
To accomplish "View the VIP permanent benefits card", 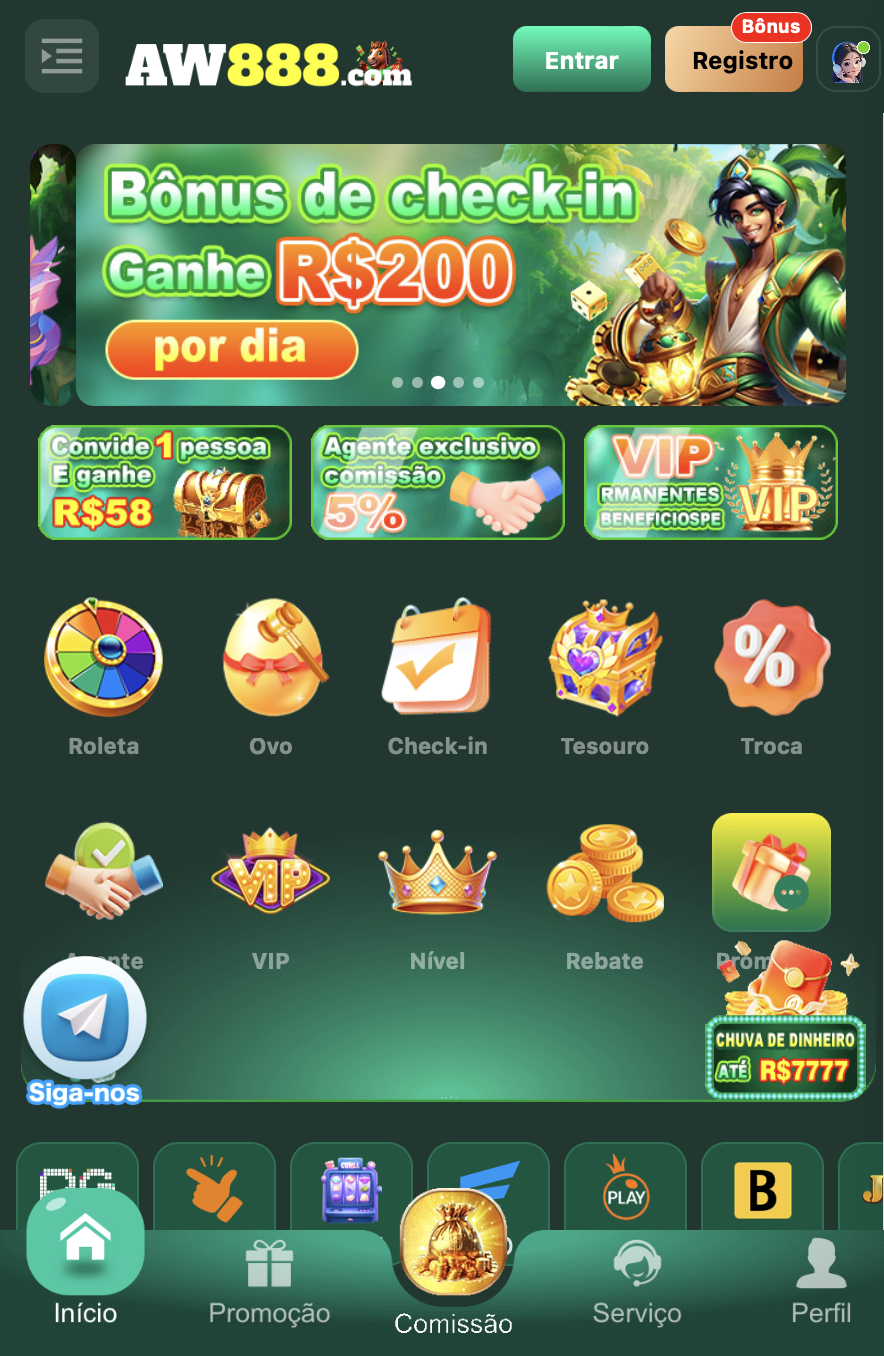I will pyautogui.click(x=711, y=483).
